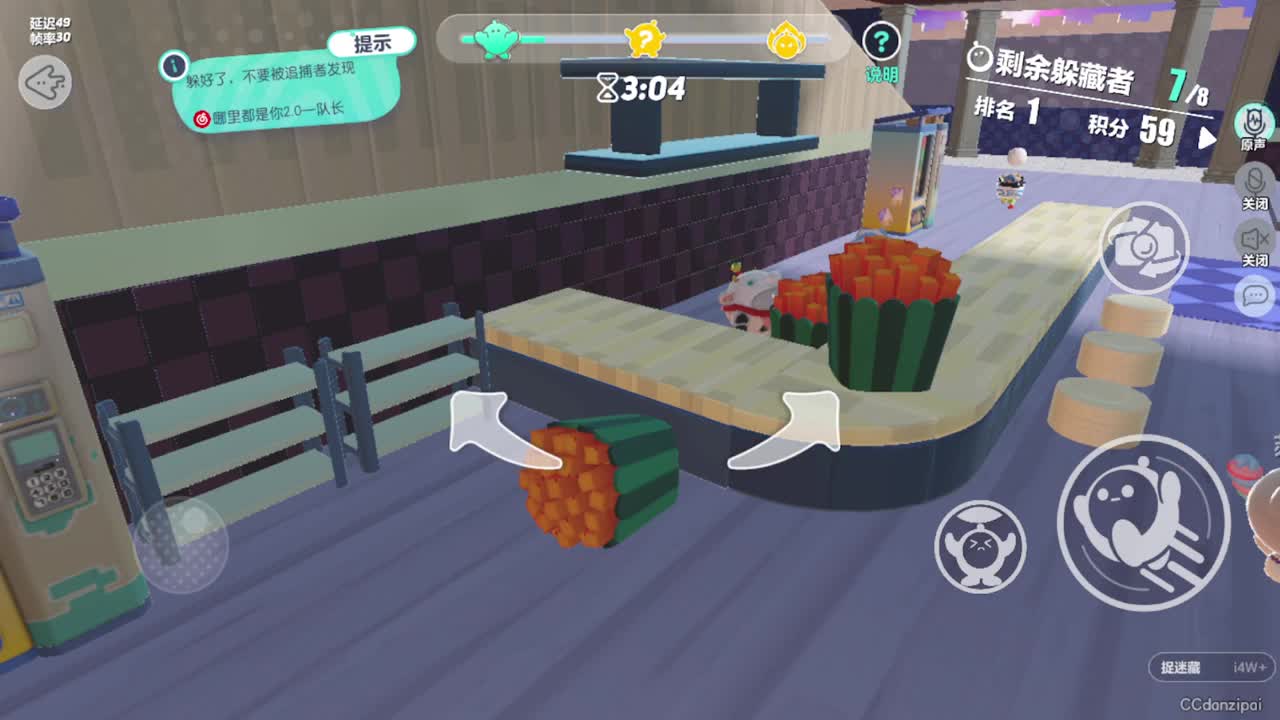Toggle the speaker 关闭 button

click(1254, 241)
